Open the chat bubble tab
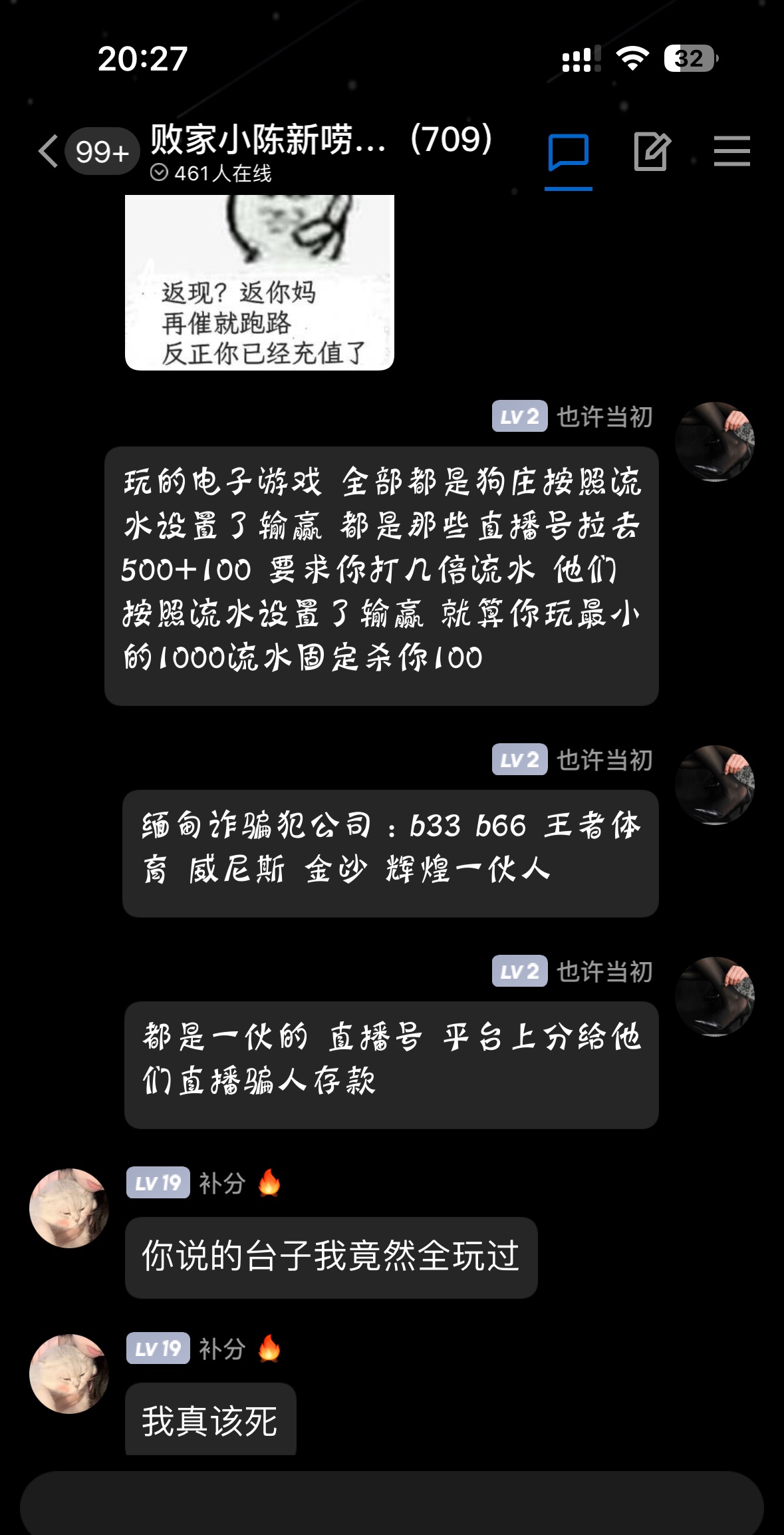Screen dimensions: 784x1535 [569, 153]
